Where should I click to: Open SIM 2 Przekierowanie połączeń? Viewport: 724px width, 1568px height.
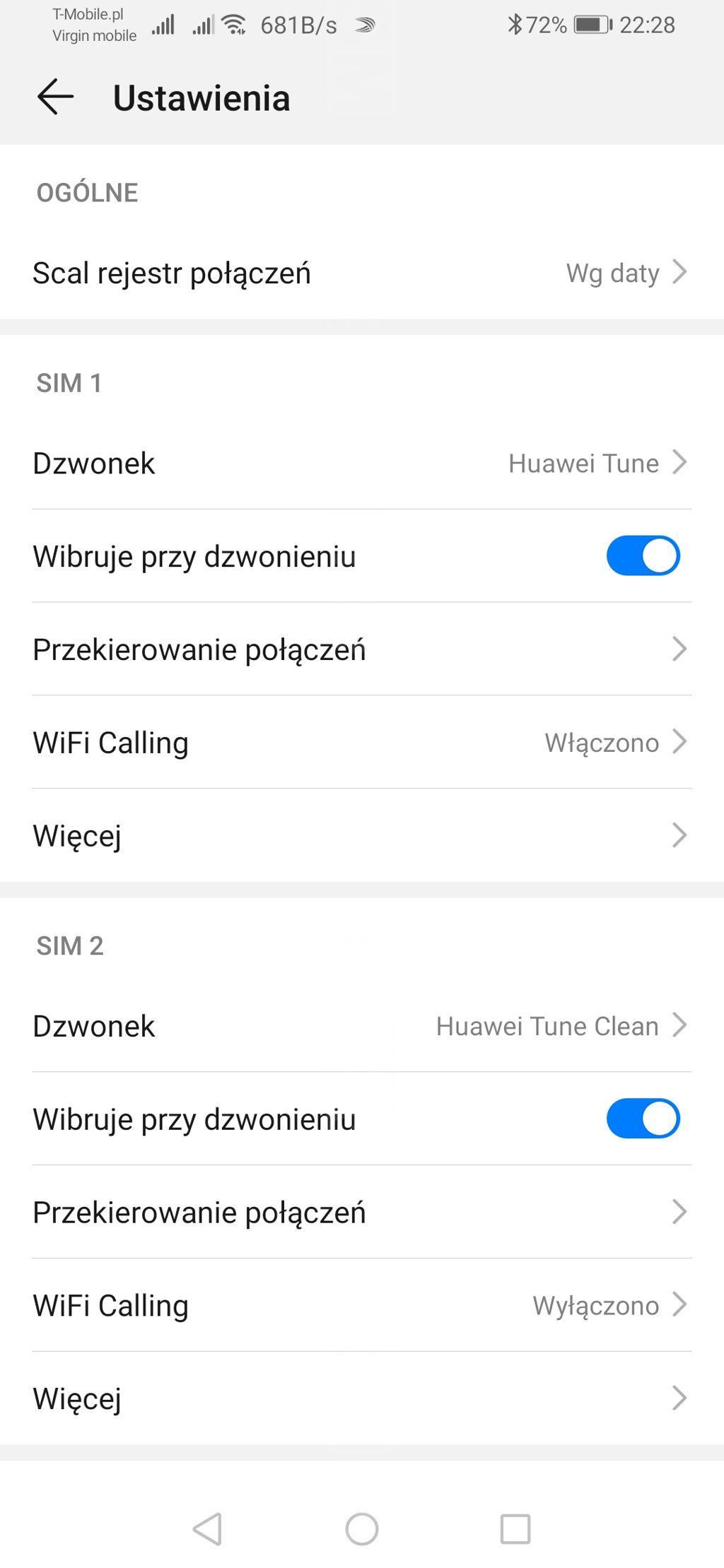(x=361, y=1213)
